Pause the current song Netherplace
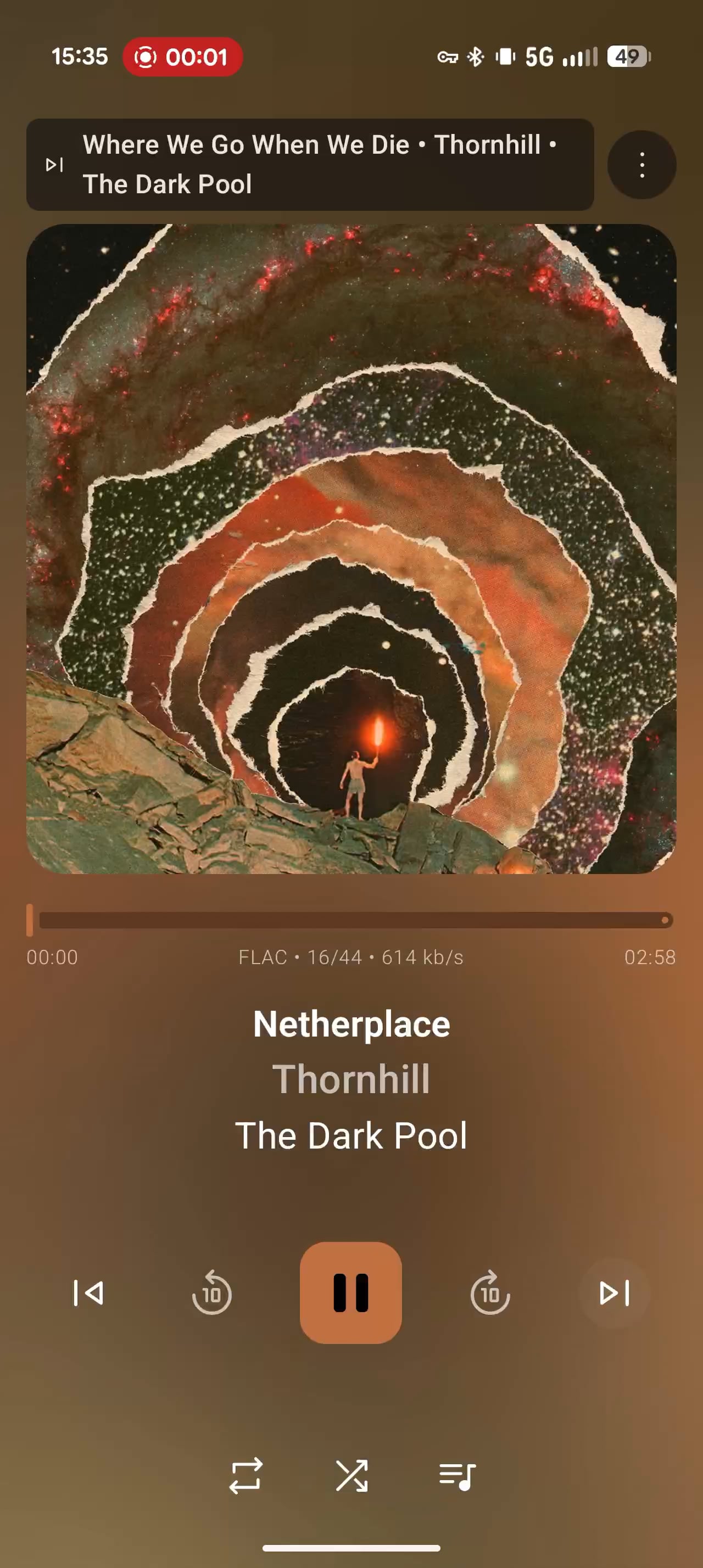This screenshot has width=703, height=1568. 350,1292
